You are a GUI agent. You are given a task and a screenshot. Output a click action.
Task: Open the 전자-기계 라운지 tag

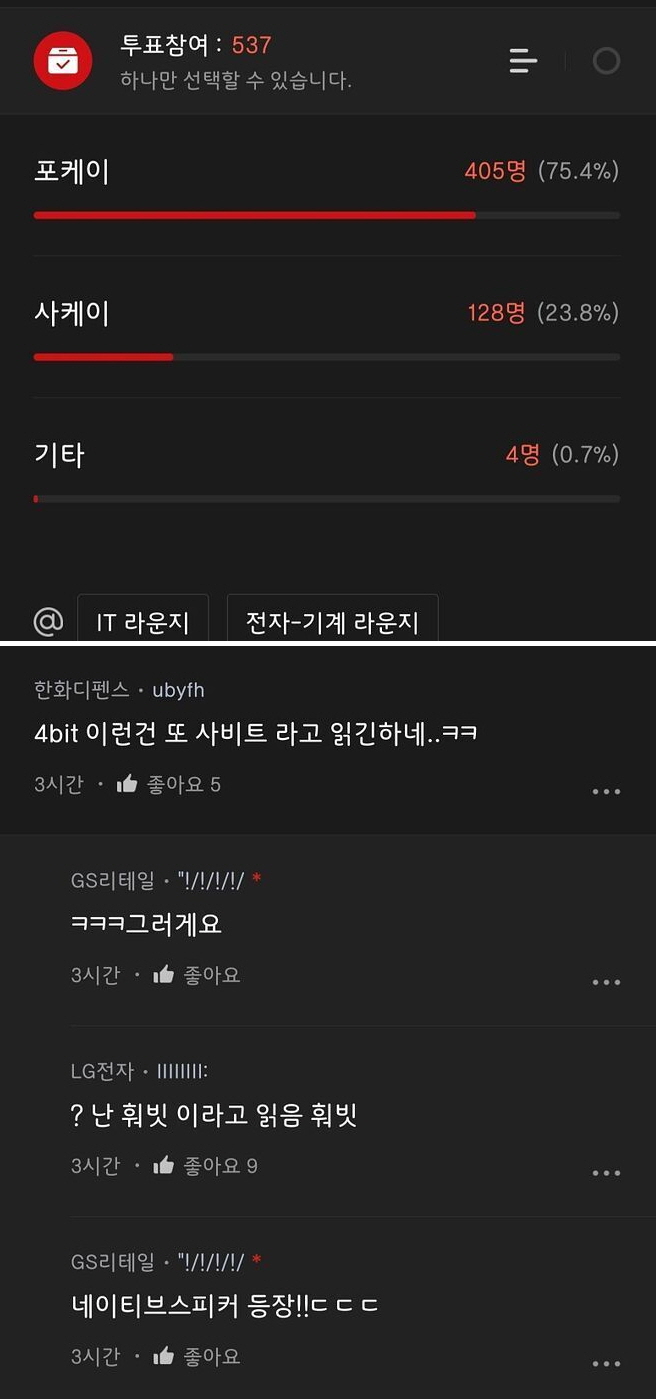332,622
